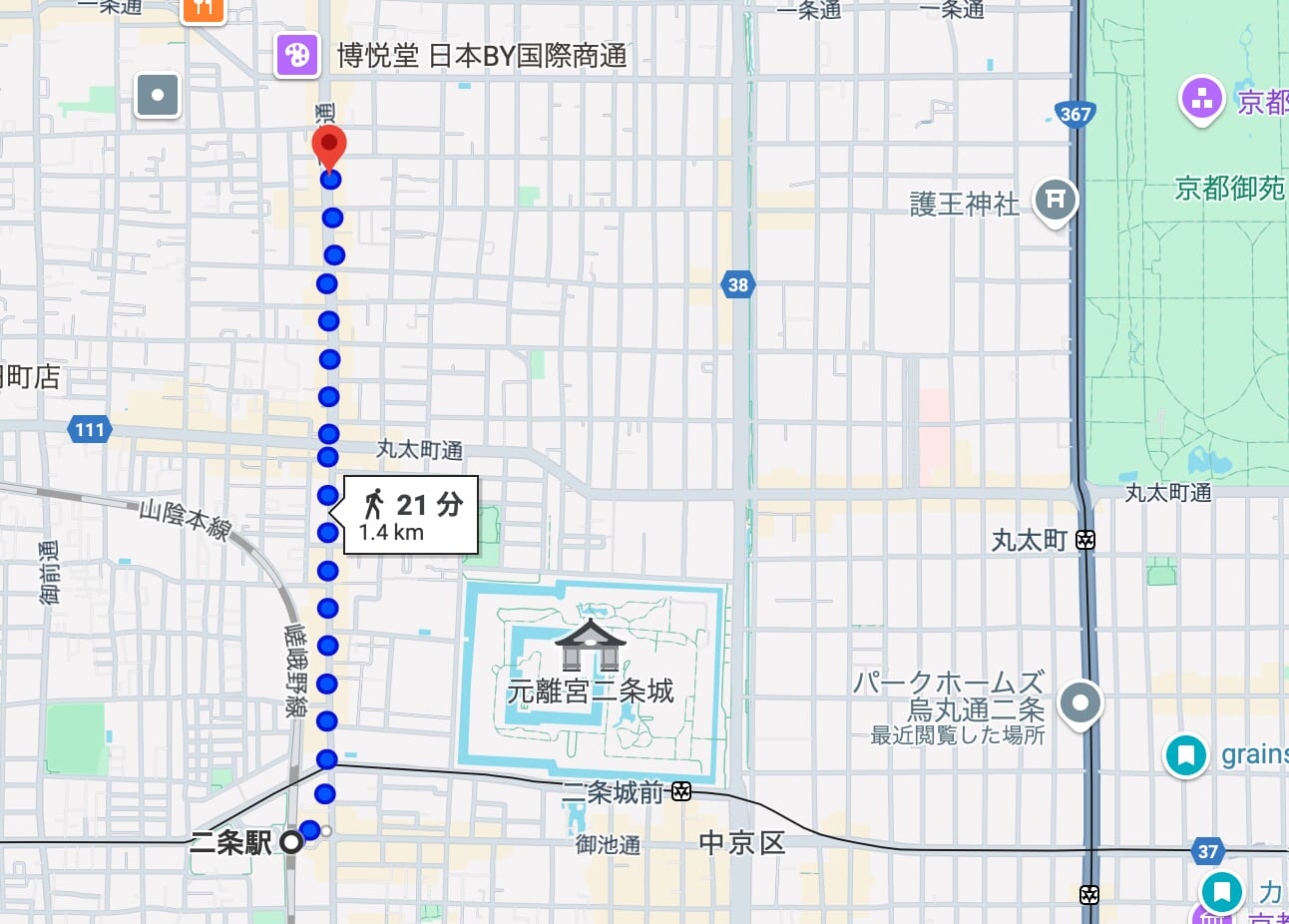Tap the 護王神社 shrine marker
Image resolution: width=1289 pixels, height=924 pixels.
pos(1055,200)
